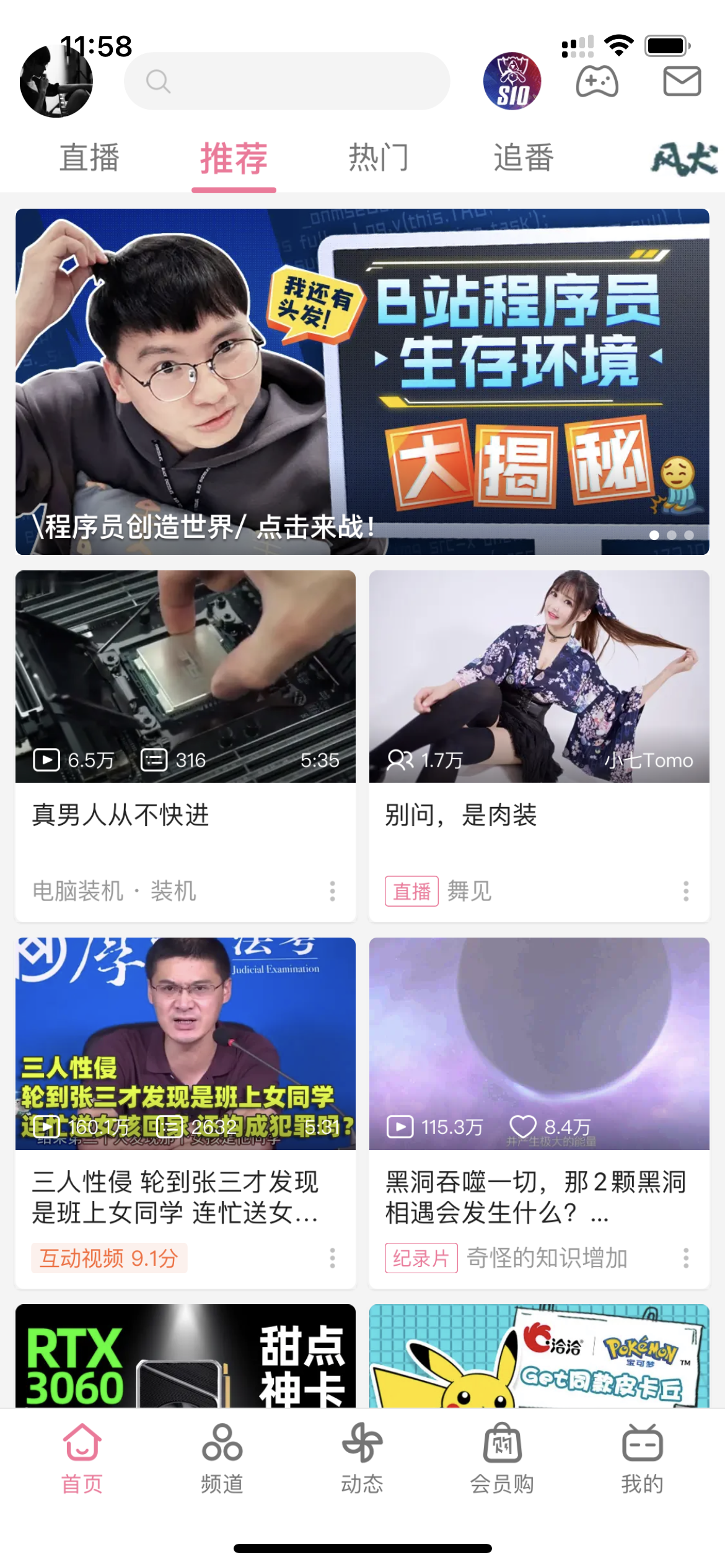Open the game center controller icon
Viewport: 725px width, 1568px height.
coord(597,81)
